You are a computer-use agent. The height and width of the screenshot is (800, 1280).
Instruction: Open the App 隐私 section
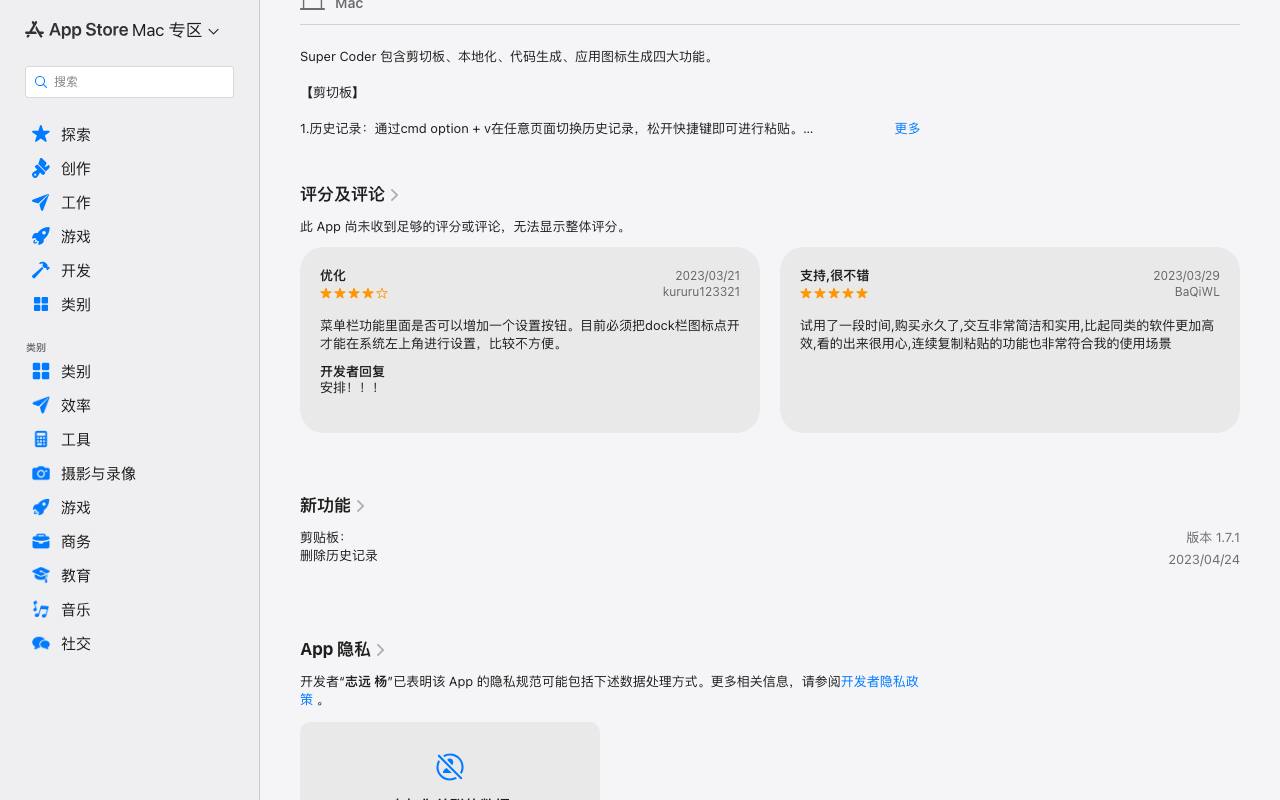[343, 649]
